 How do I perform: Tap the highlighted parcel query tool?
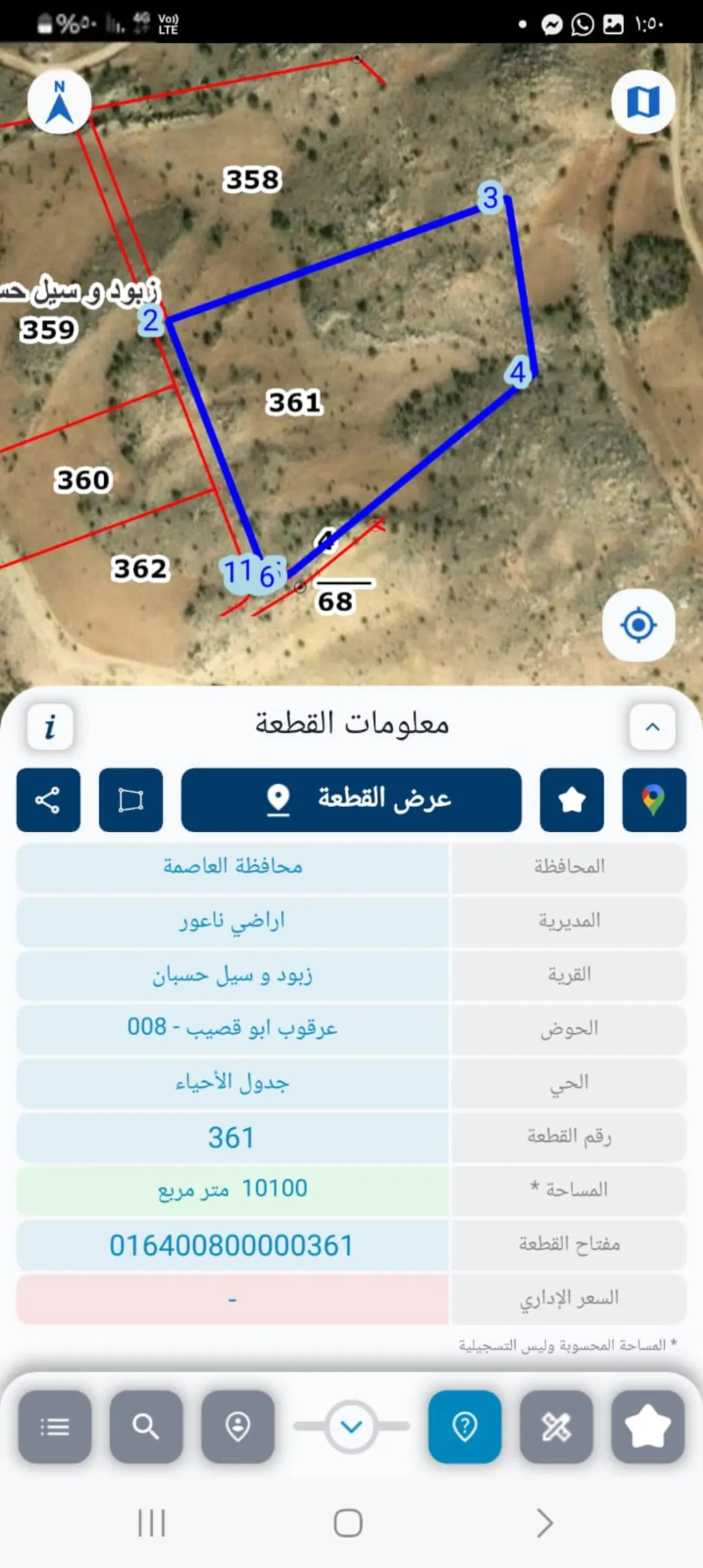pyautogui.click(x=465, y=1427)
